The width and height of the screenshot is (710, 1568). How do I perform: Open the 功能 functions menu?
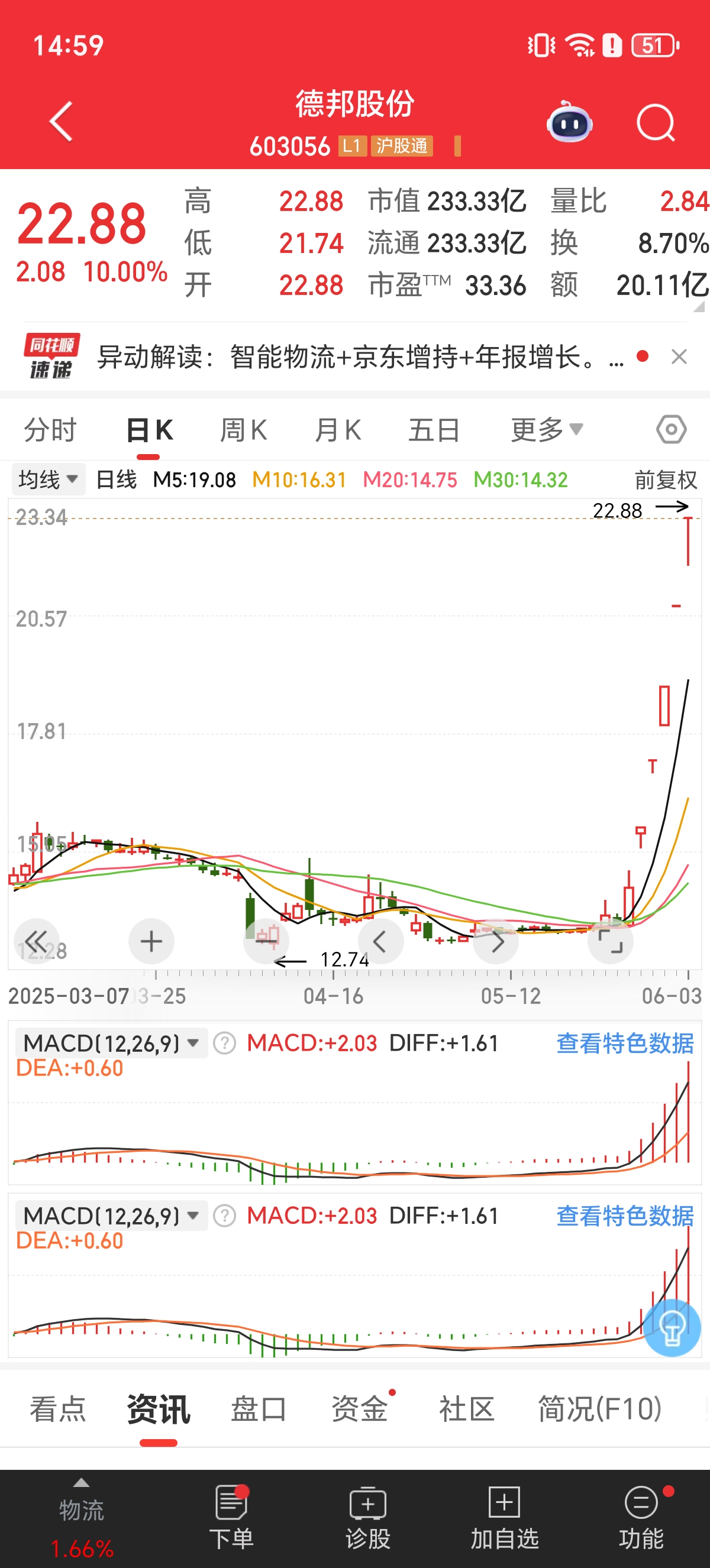point(640,1515)
